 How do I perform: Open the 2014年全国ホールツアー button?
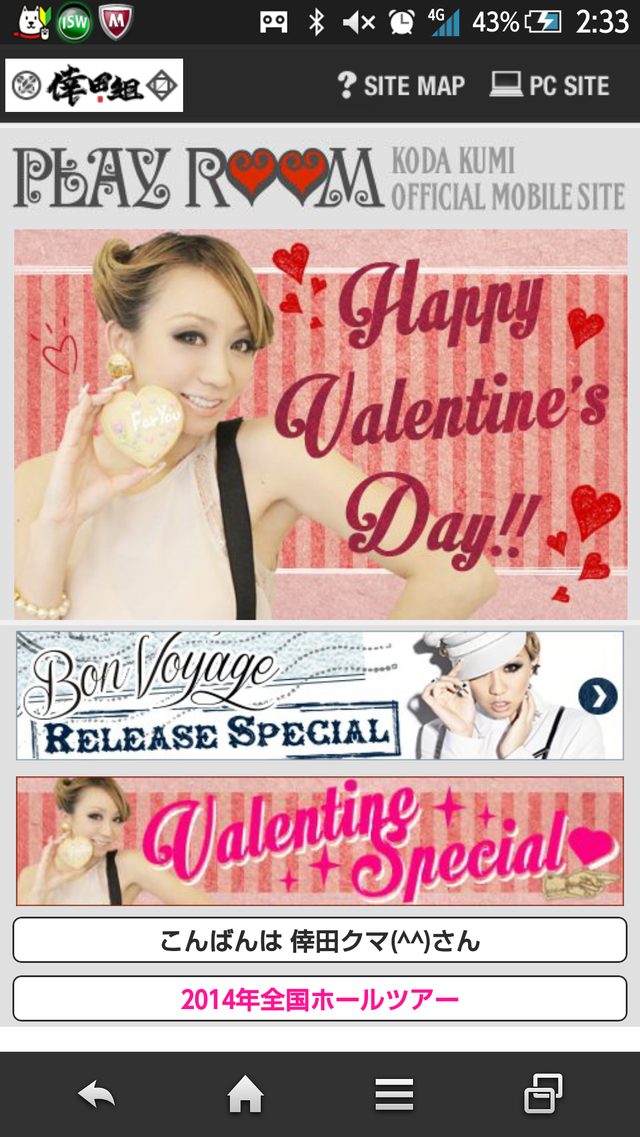[x=320, y=998]
